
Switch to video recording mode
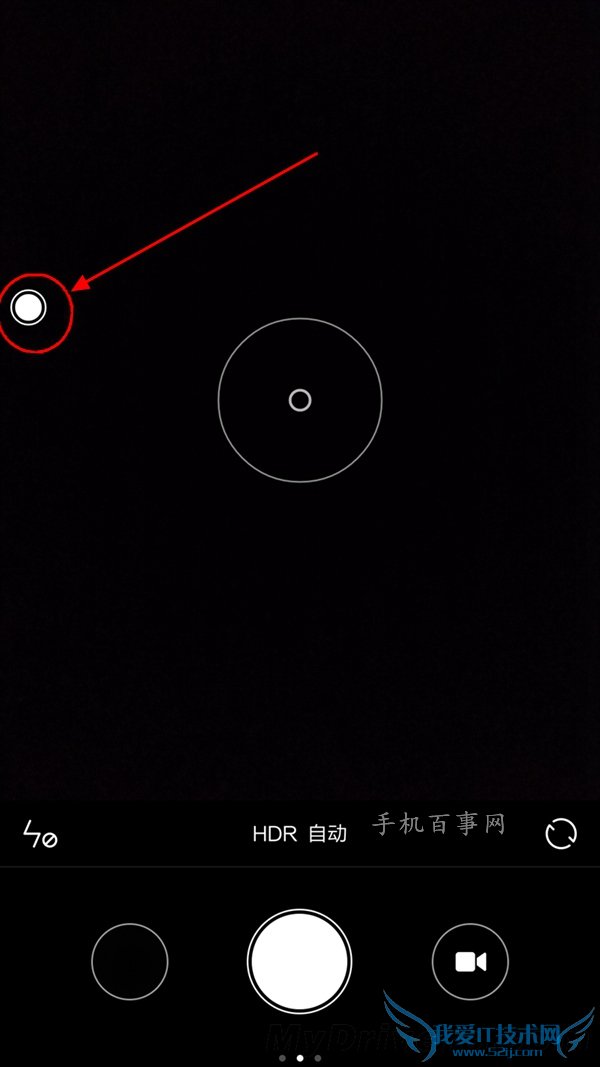(470, 961)
